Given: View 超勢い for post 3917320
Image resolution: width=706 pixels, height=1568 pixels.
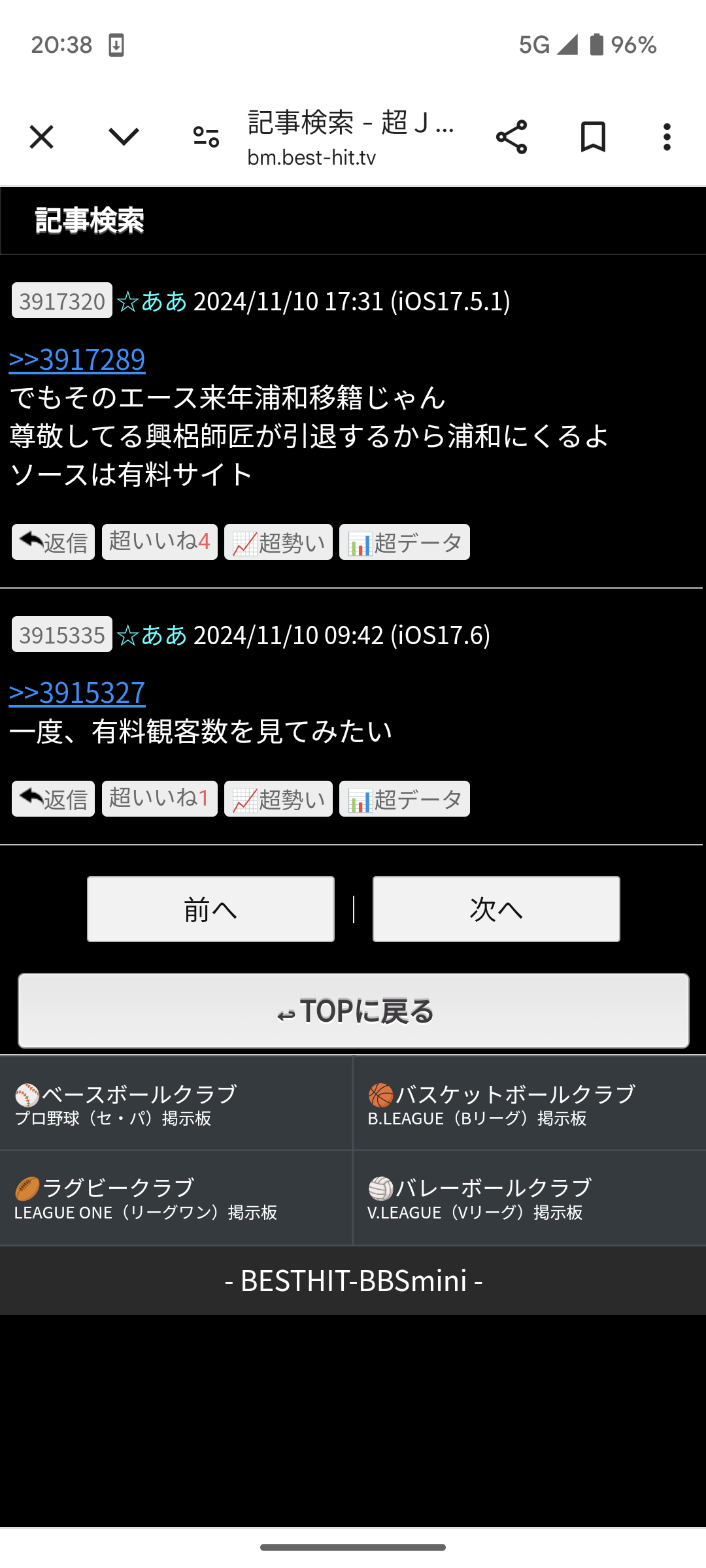Looking at the screenshot, I should coord(278,542).
